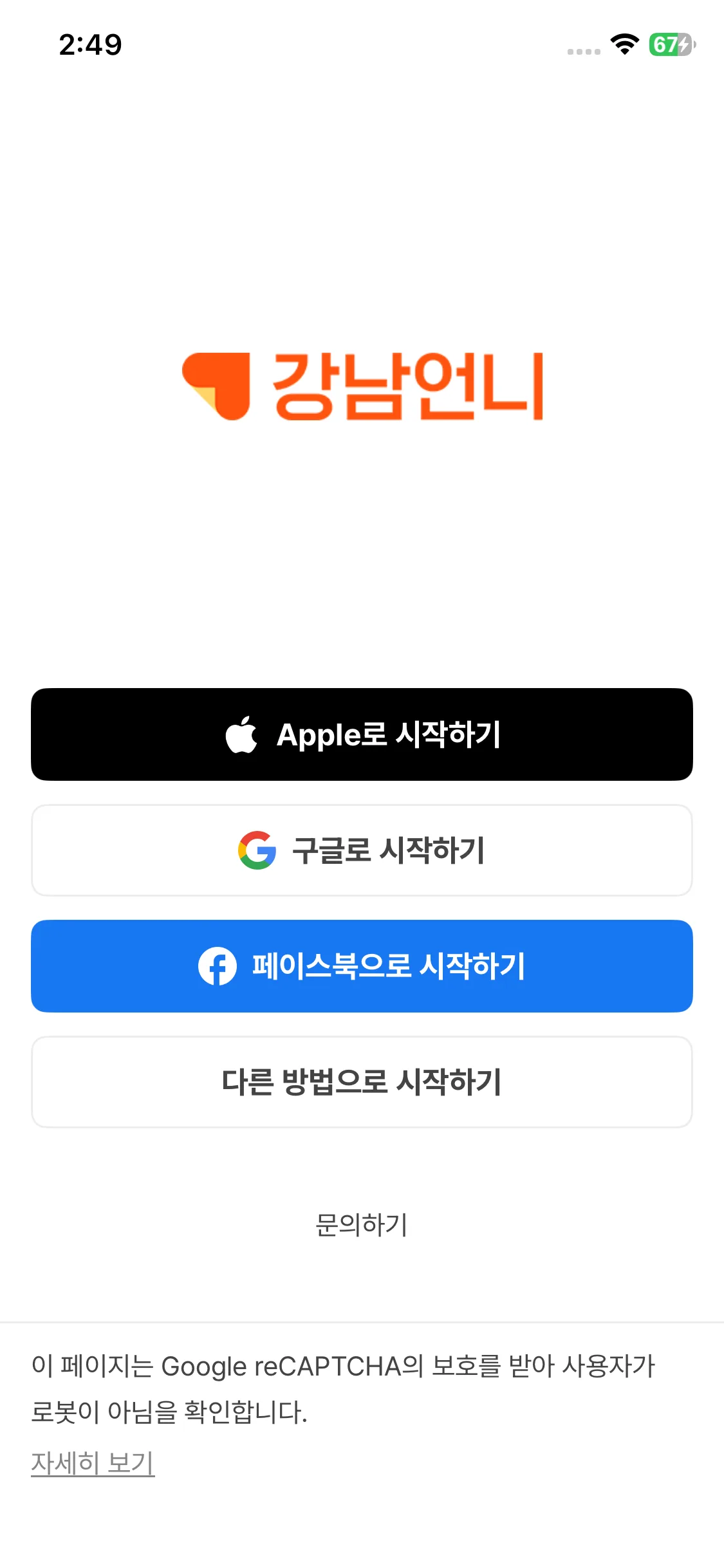The image size is (724, 1568).
Task: Continue with 페이스북으로 시작하기
Action: click(x=362, y=966)
